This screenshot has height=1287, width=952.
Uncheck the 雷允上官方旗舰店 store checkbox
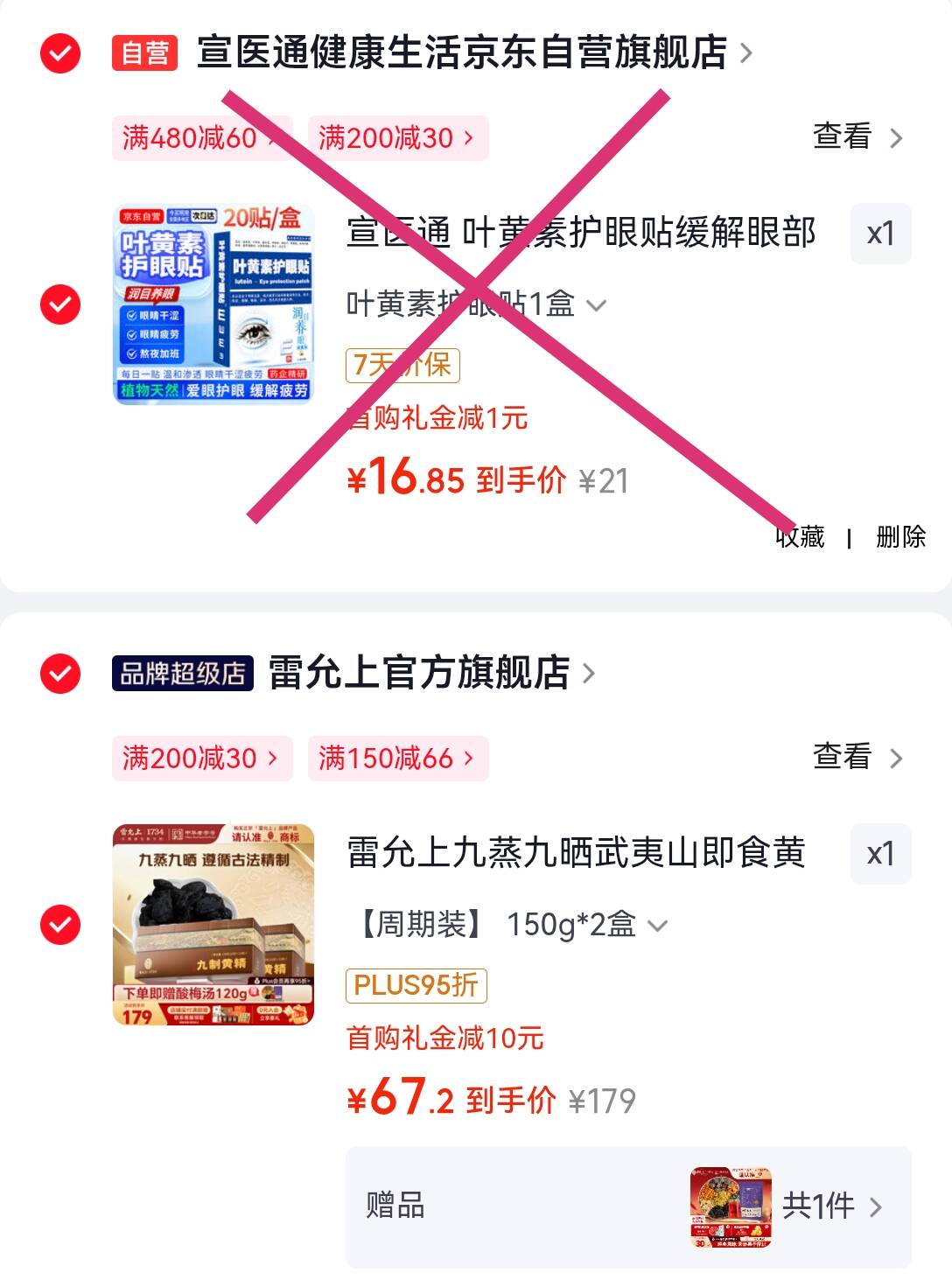tap(60, 673)
